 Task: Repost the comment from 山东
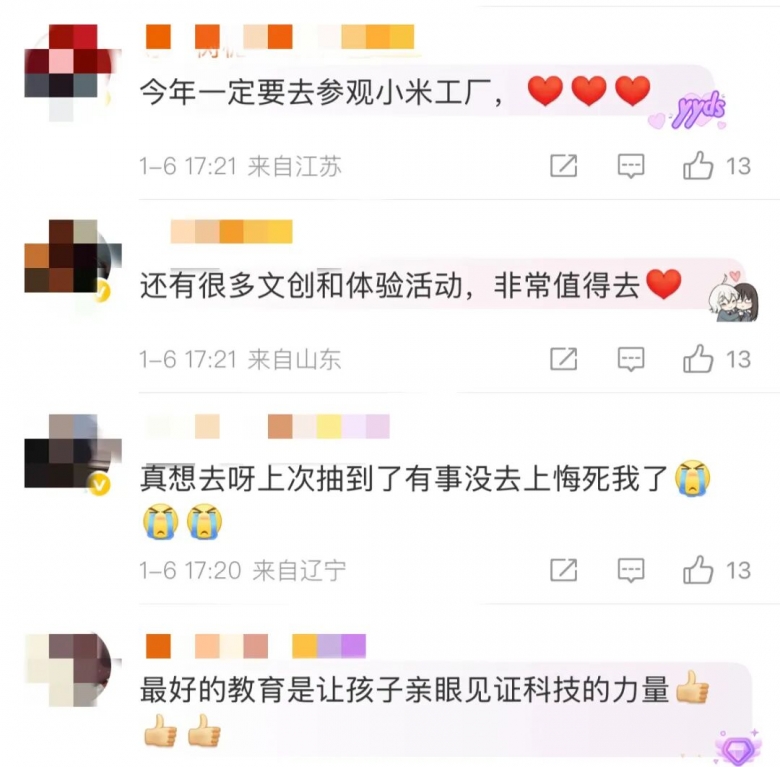coord(564,359)
